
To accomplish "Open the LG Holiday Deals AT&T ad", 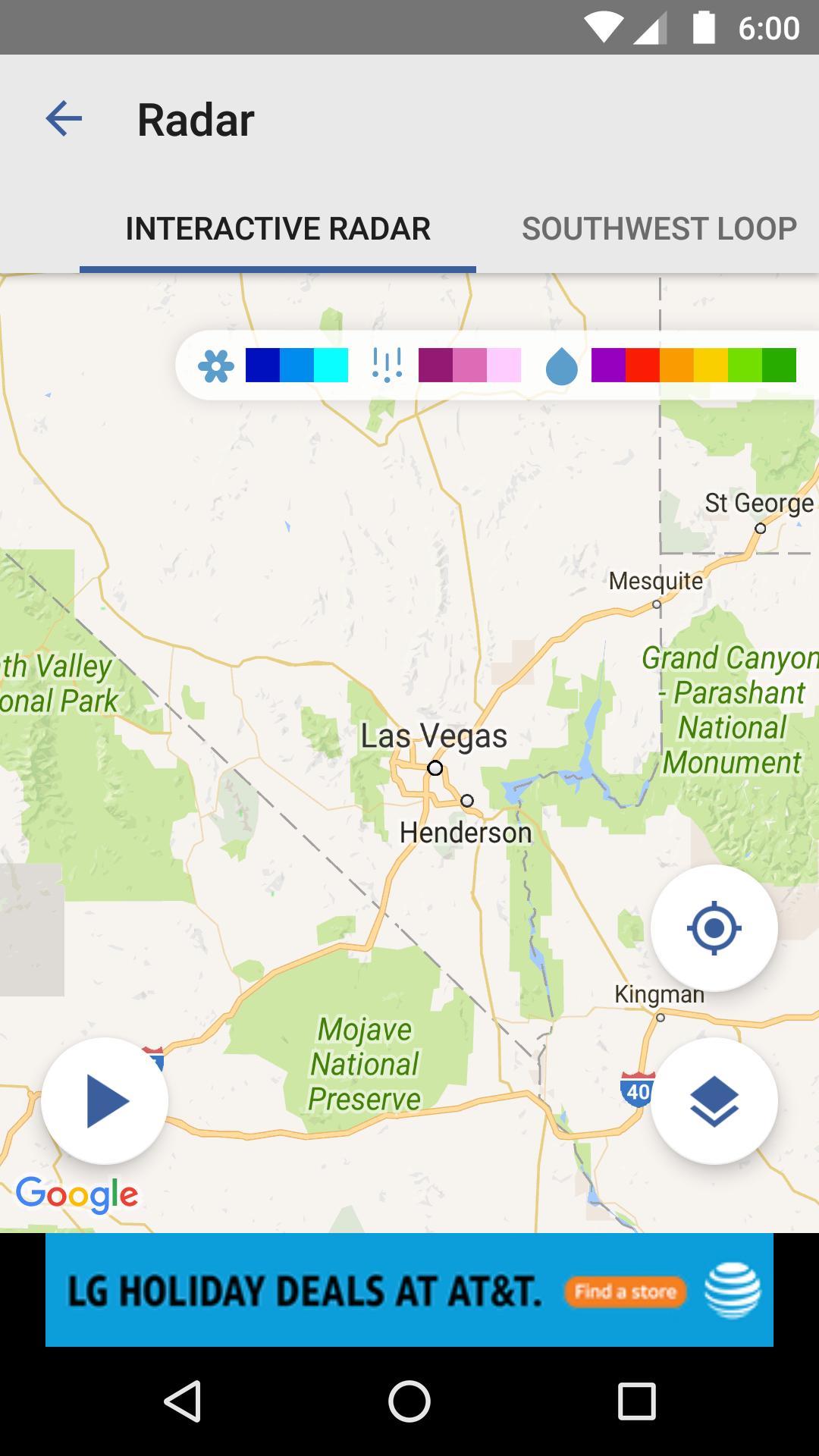I will 409,1290.
